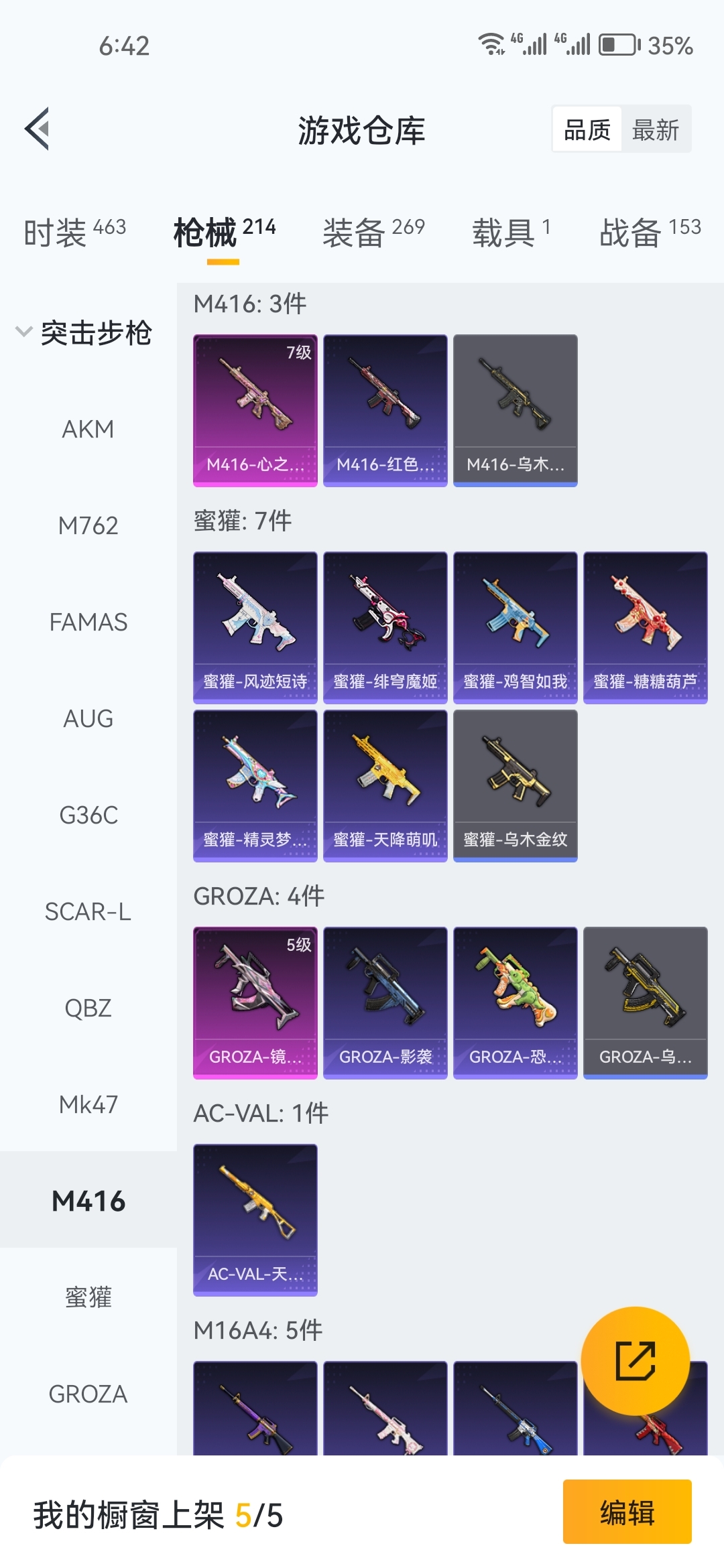Open the GROZA-影袭 skin

[x=385, y=1002]
